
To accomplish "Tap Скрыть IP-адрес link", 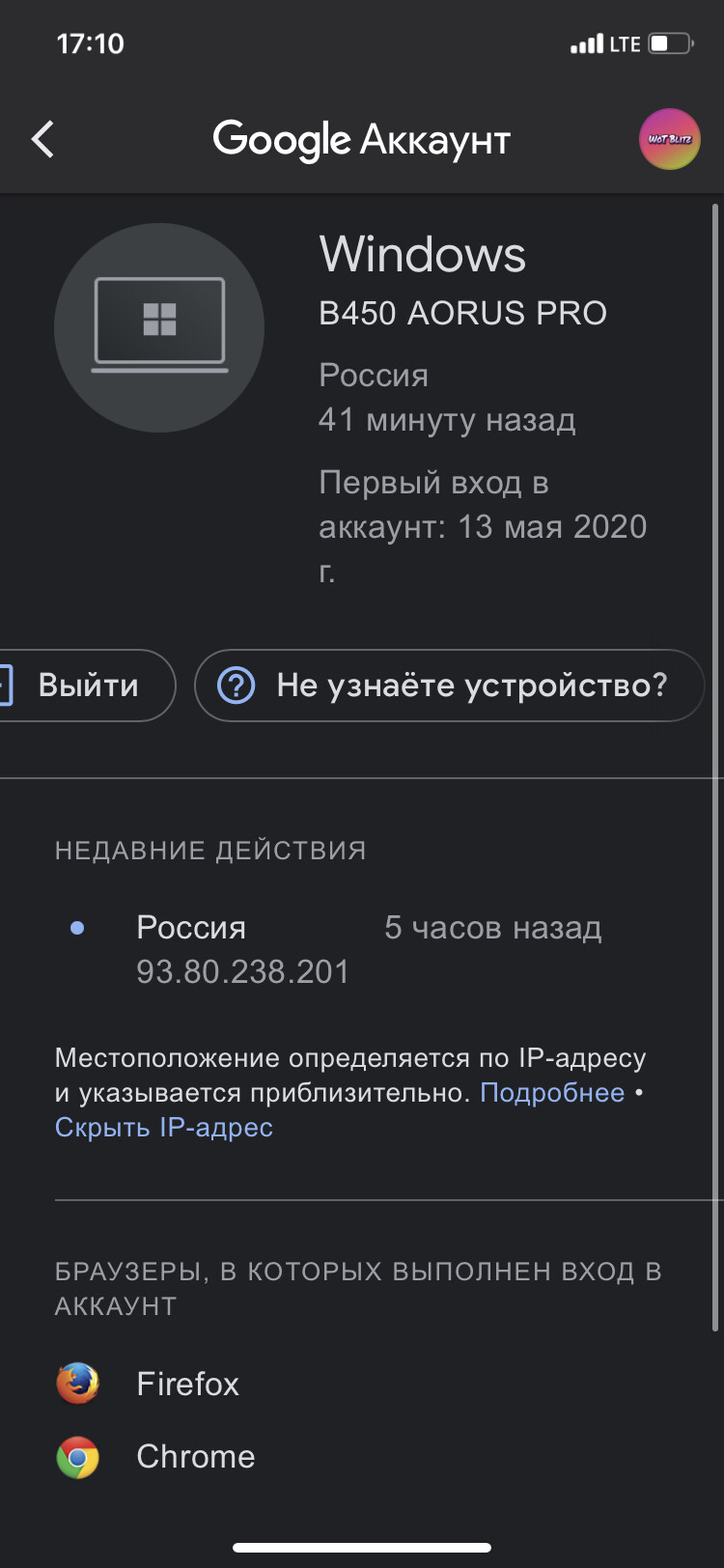I will click(164, 1127).
